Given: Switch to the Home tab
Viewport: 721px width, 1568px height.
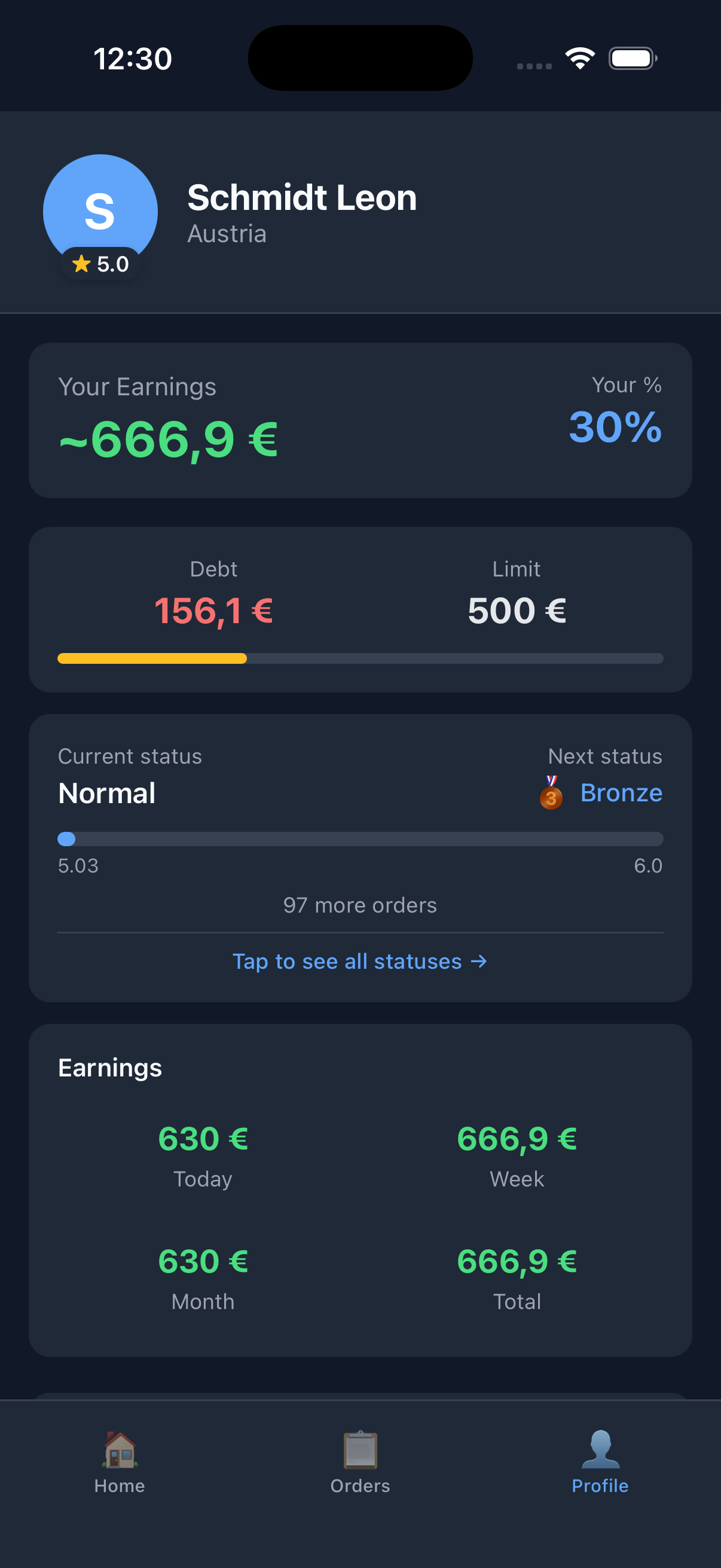Looking at the screenshot, I should (120, 1462).
